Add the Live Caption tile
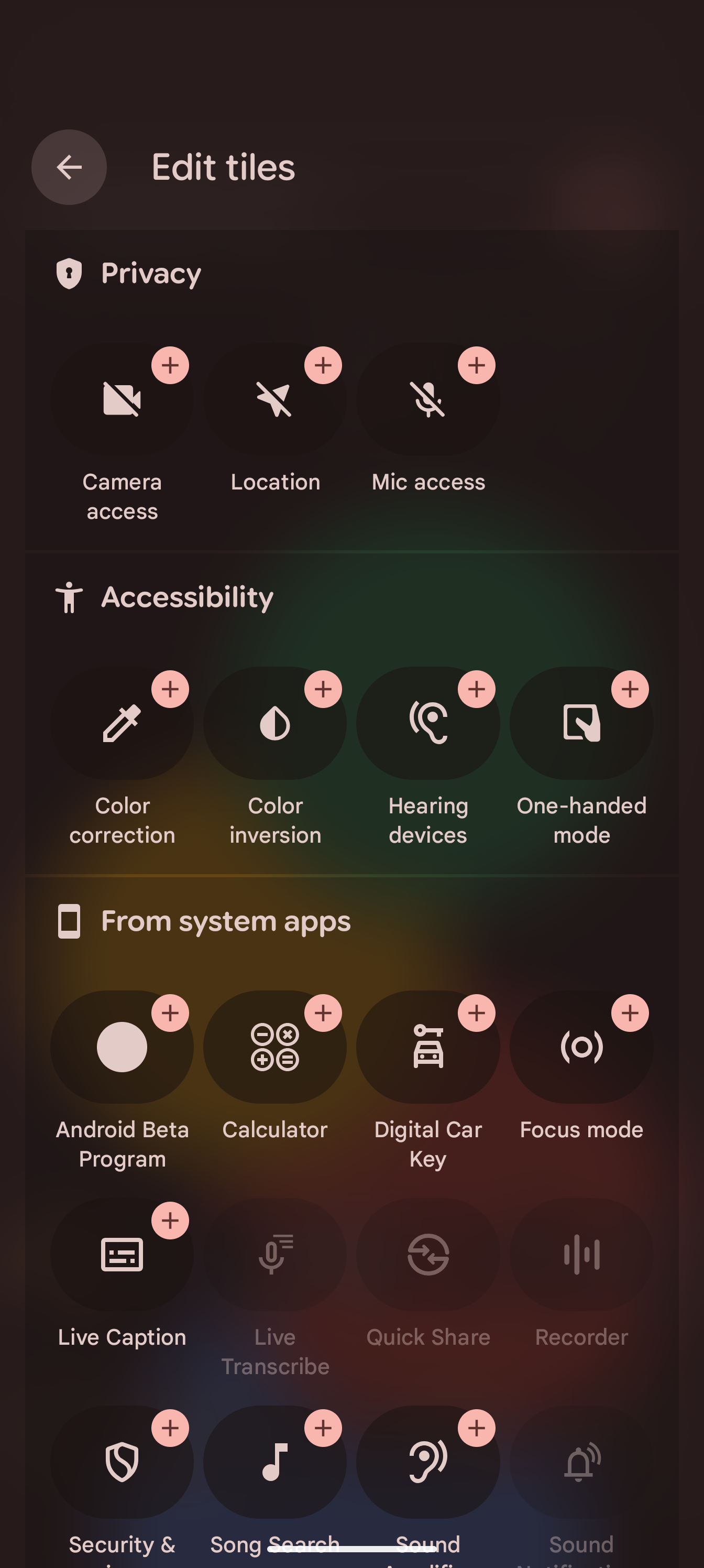Viewport: 704px width, 1568px height. tap(170, 1221)
